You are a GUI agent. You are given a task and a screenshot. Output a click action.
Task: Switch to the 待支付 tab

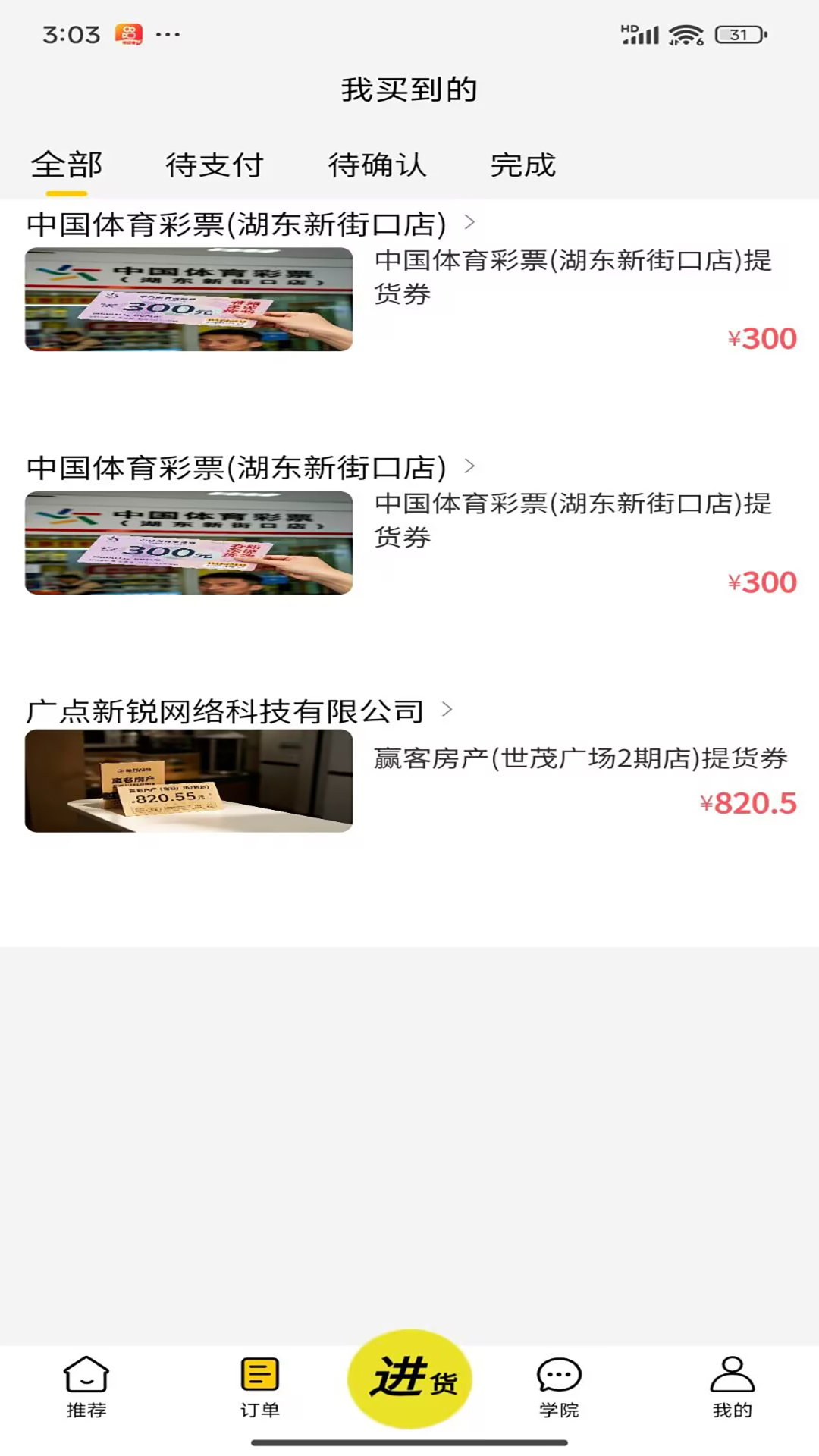tap(215, 164)
